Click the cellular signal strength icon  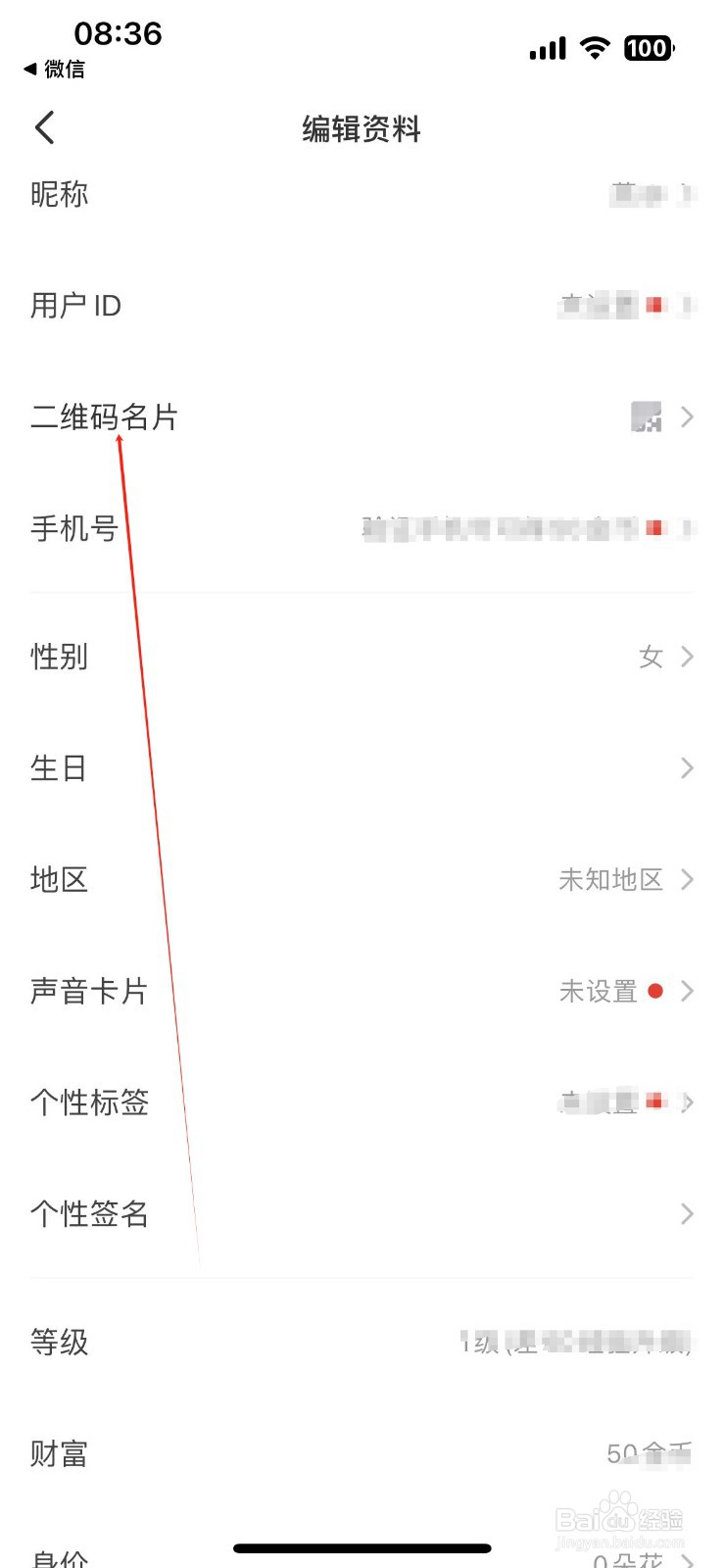point(546,48)
